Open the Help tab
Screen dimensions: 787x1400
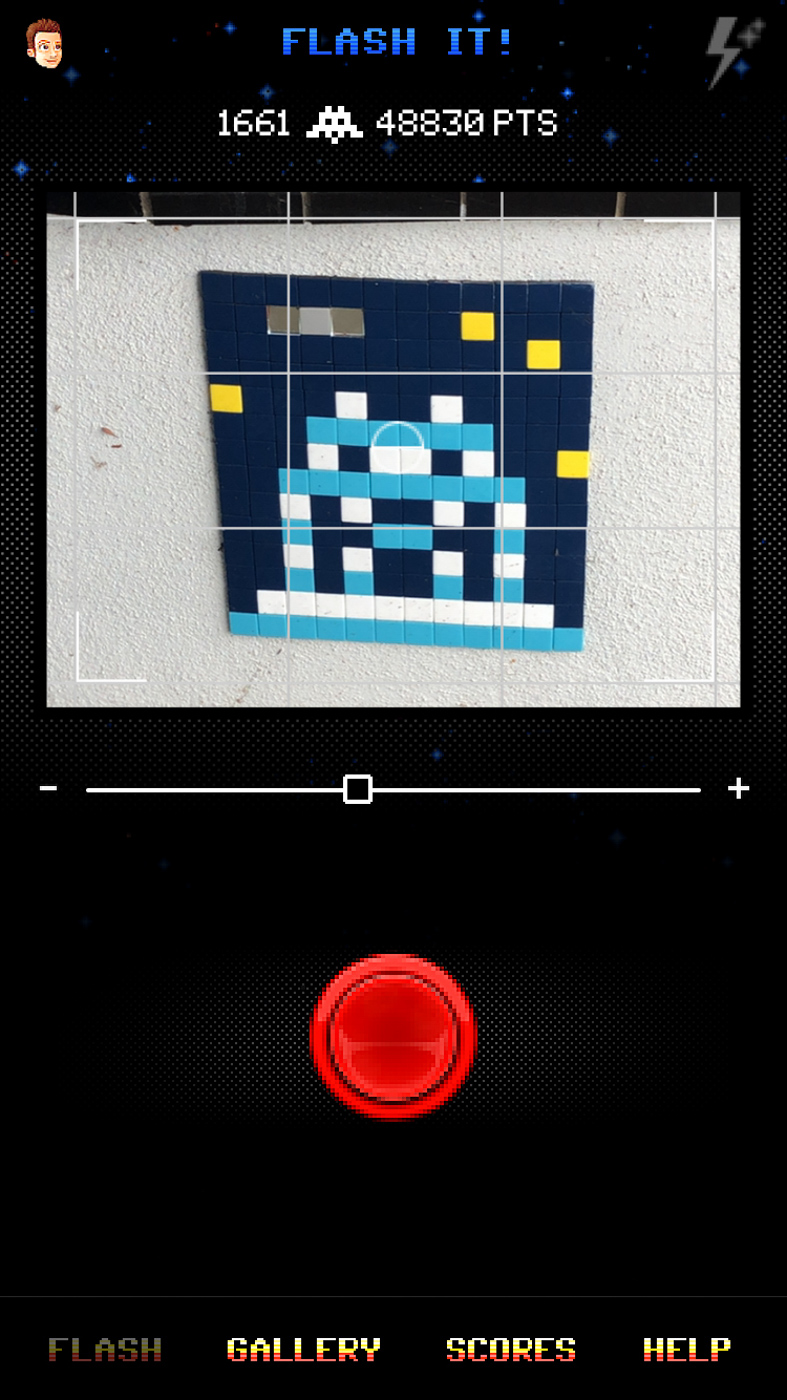coord(687,1350)
